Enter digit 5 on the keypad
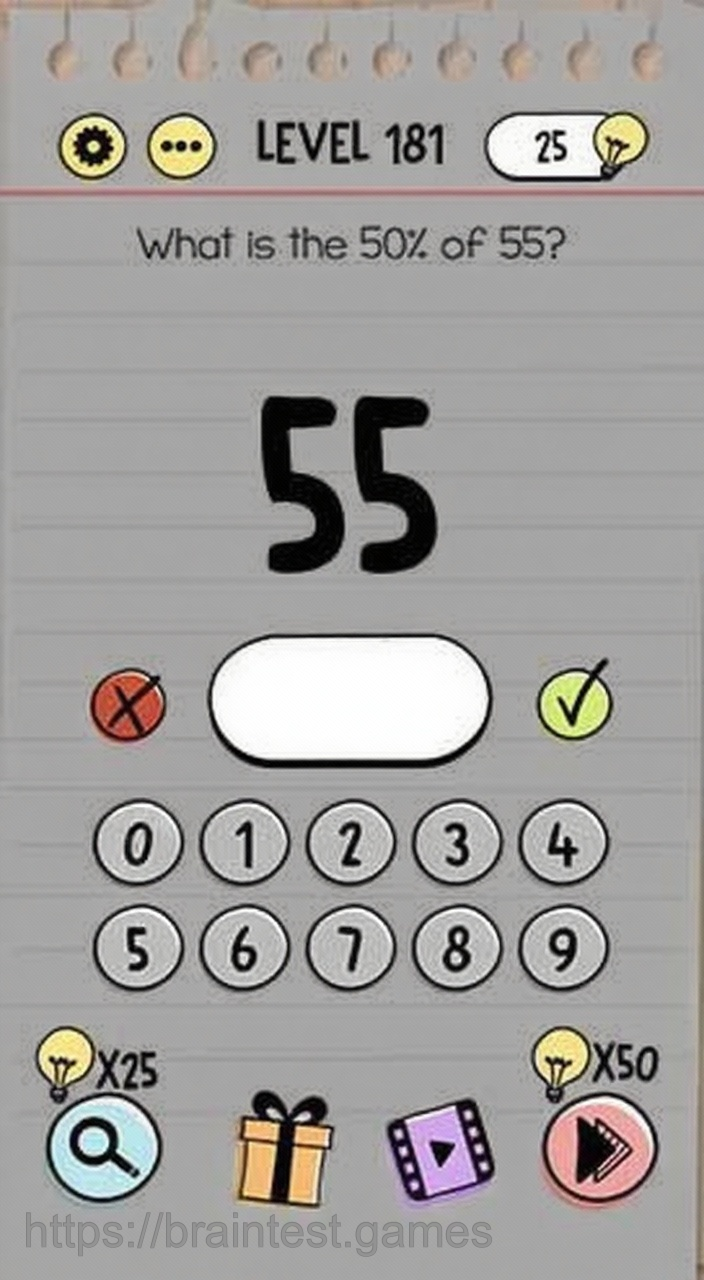This screenshot has height=1280, width=704. tap(138, 948)
